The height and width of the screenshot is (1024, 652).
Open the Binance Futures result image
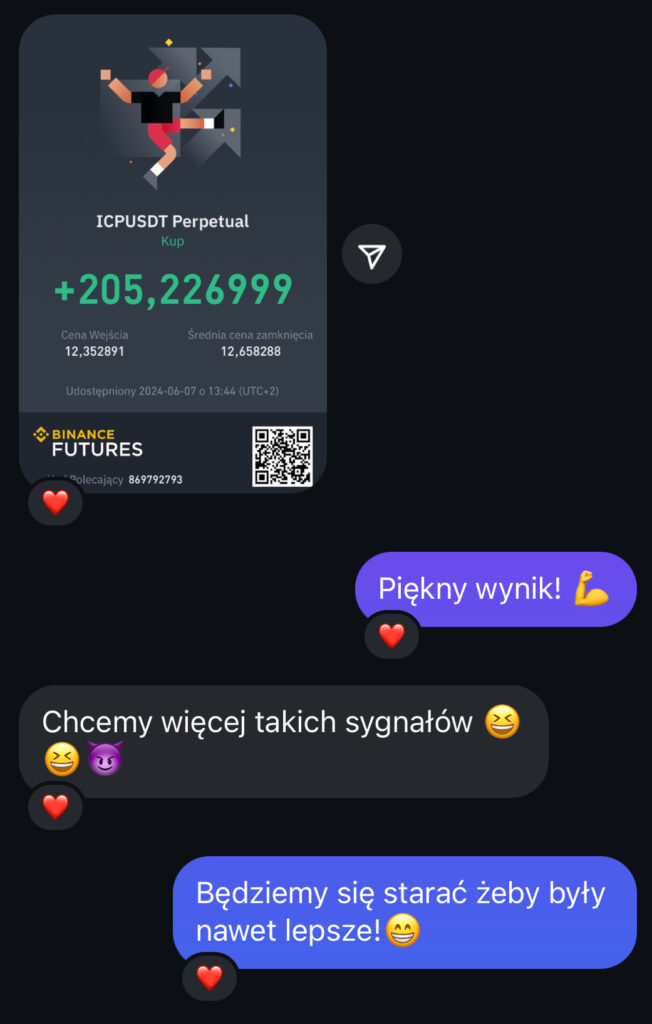point(172,250)
